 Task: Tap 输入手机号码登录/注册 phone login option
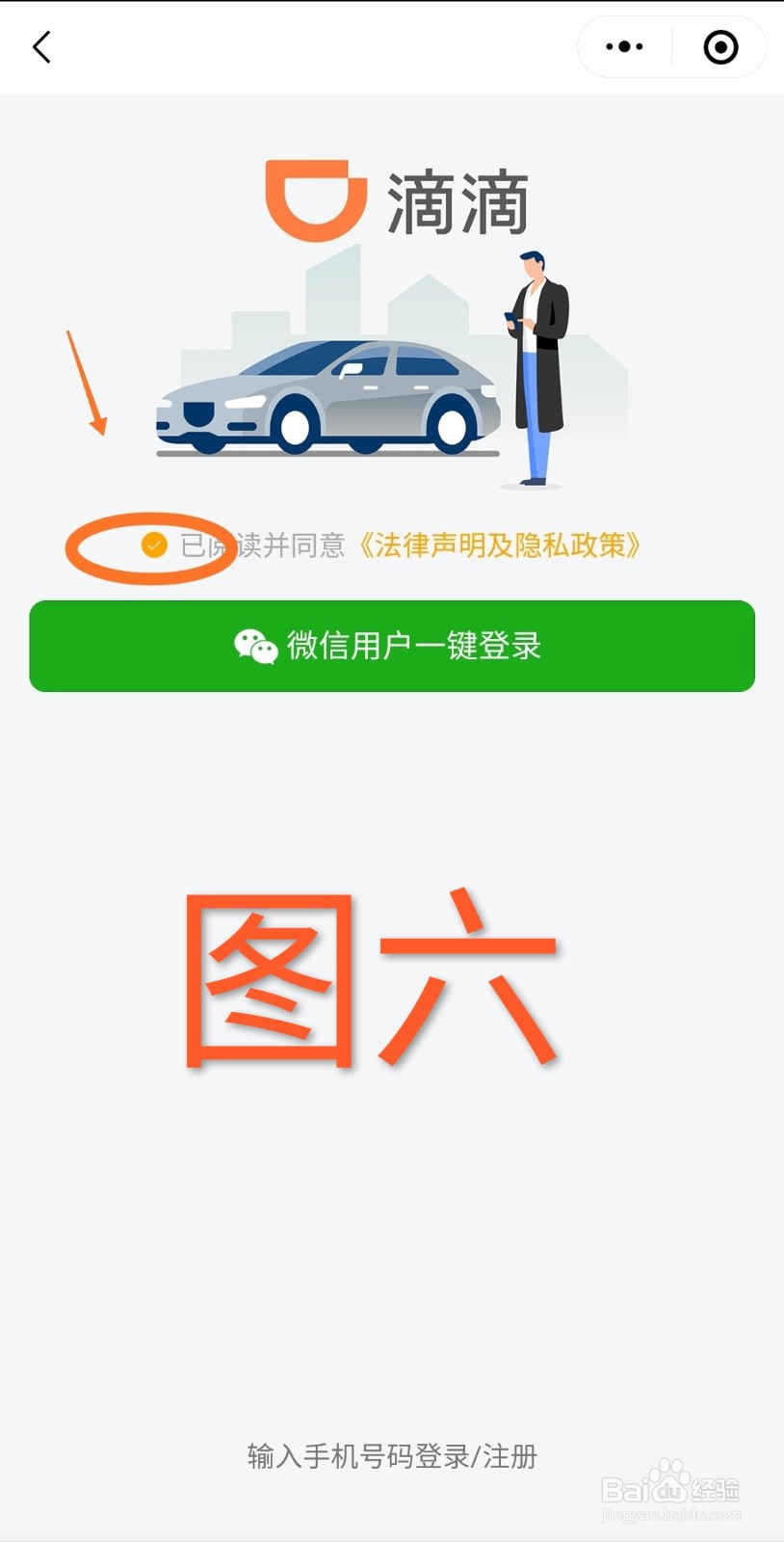(392, 1456)
